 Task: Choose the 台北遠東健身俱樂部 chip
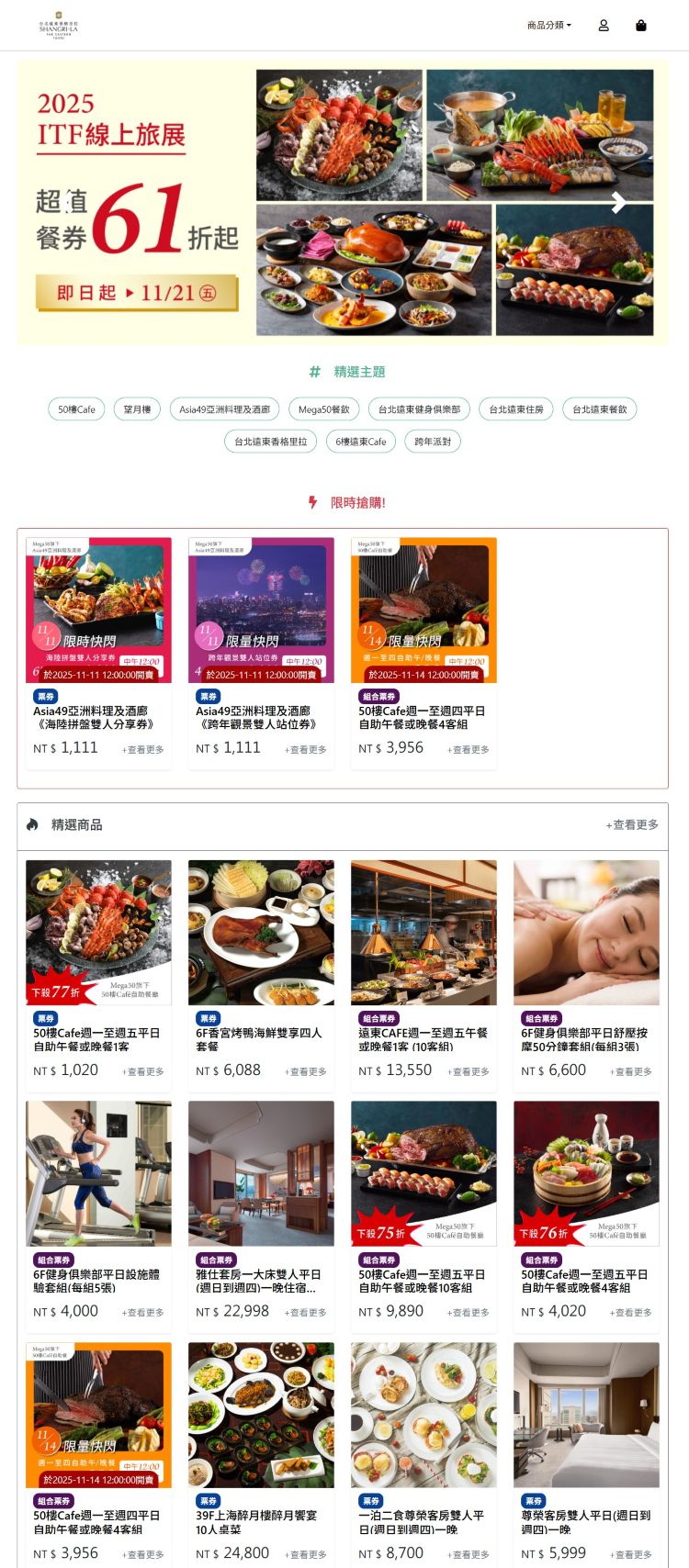click(x=419, y=409)
